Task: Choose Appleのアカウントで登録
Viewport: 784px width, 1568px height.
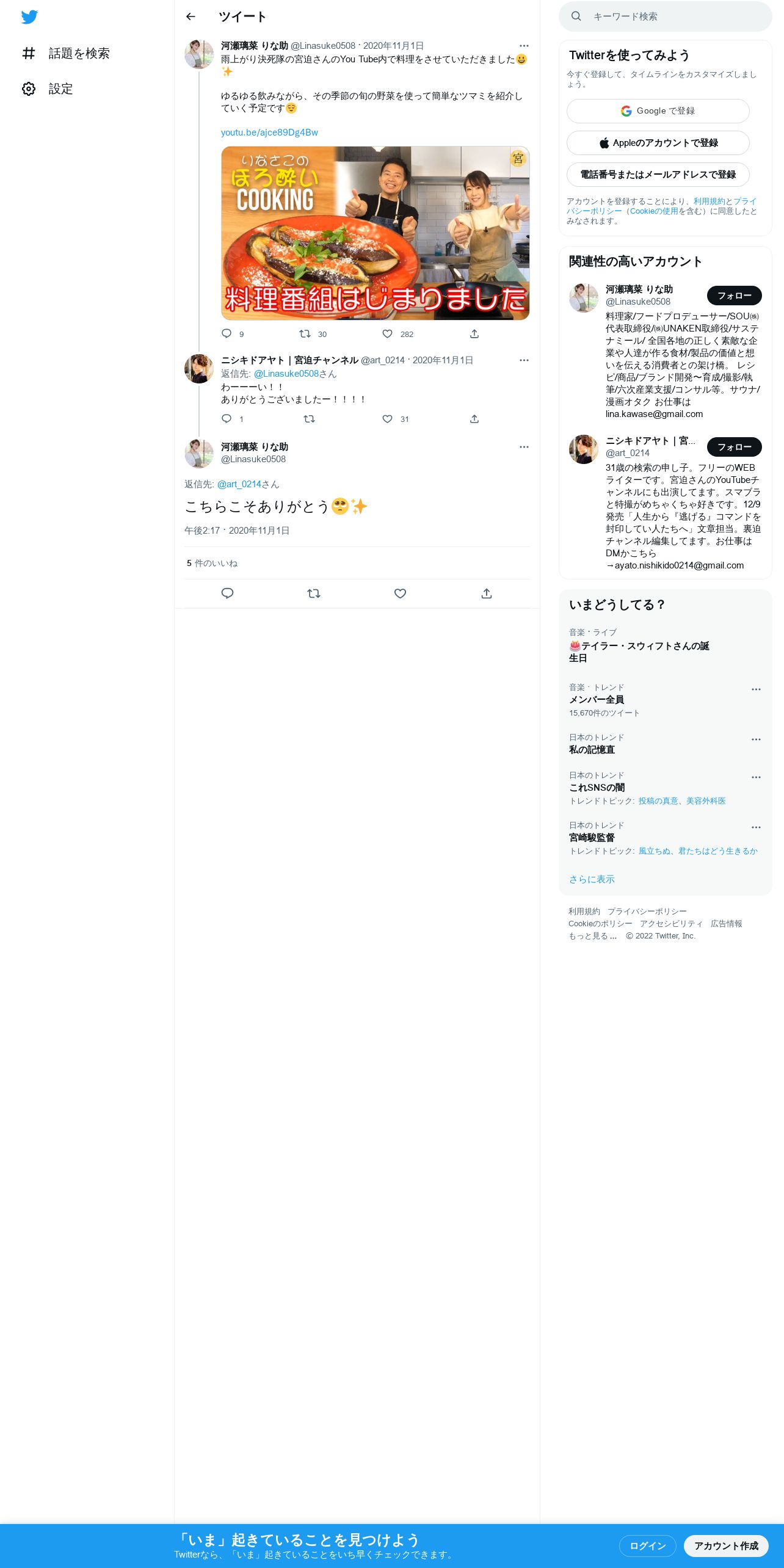Action: coord(658,143)
